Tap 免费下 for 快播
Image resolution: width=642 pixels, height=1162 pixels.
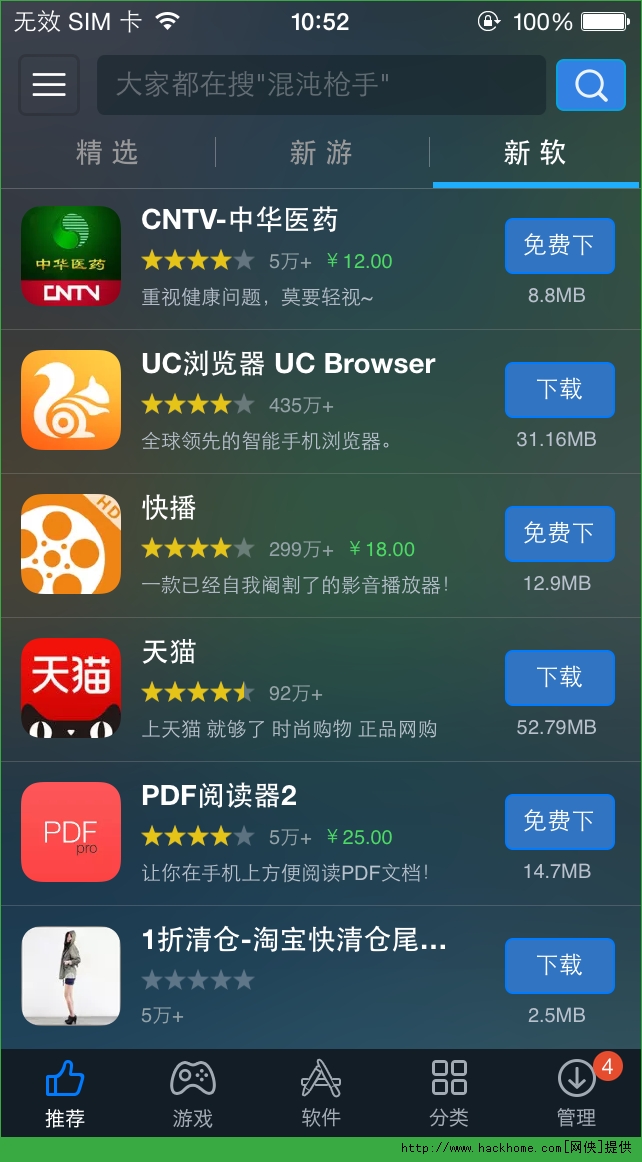point(559,533)
